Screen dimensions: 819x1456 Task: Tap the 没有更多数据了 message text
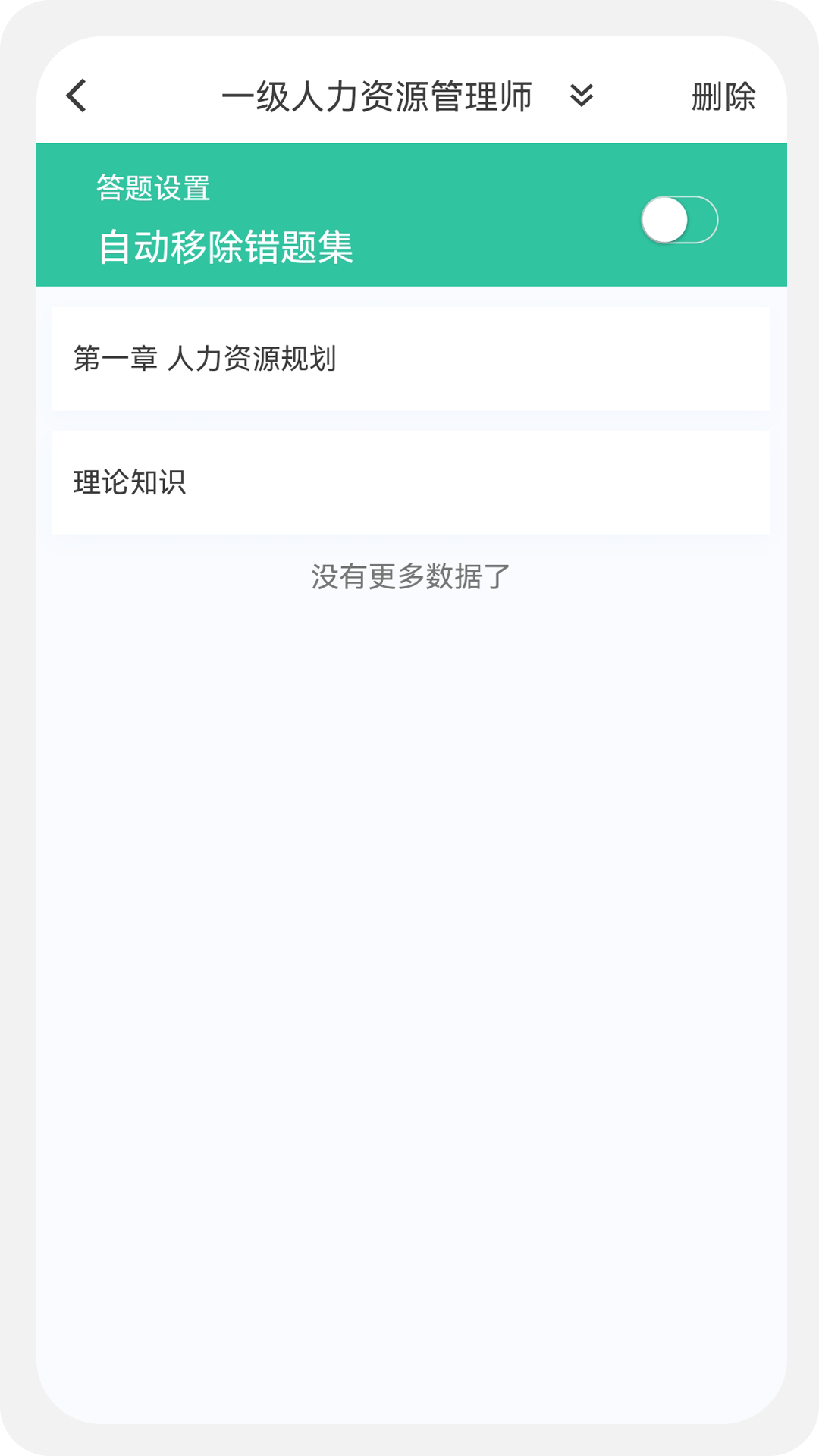(409, 576)
